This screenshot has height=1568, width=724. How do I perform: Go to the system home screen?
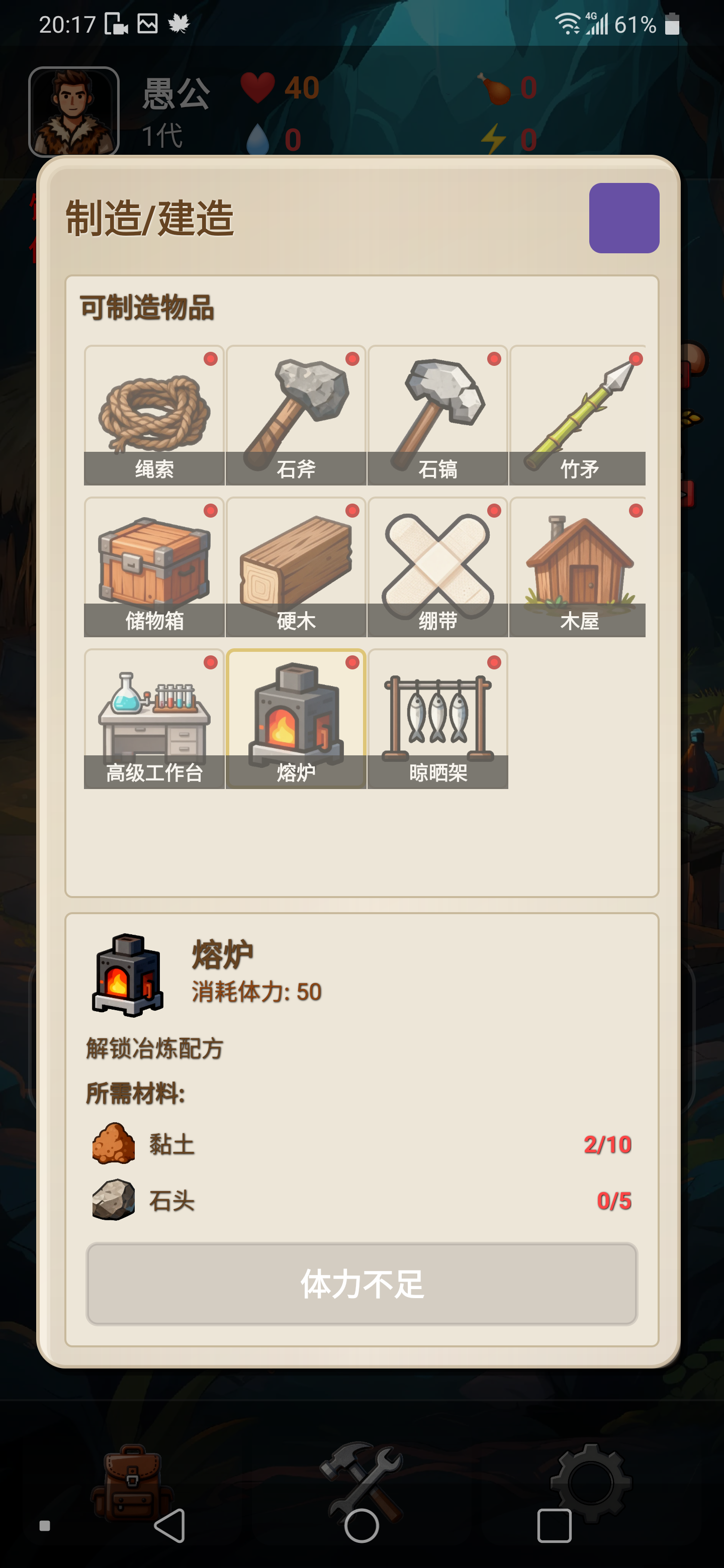[x=361, y=1525]
